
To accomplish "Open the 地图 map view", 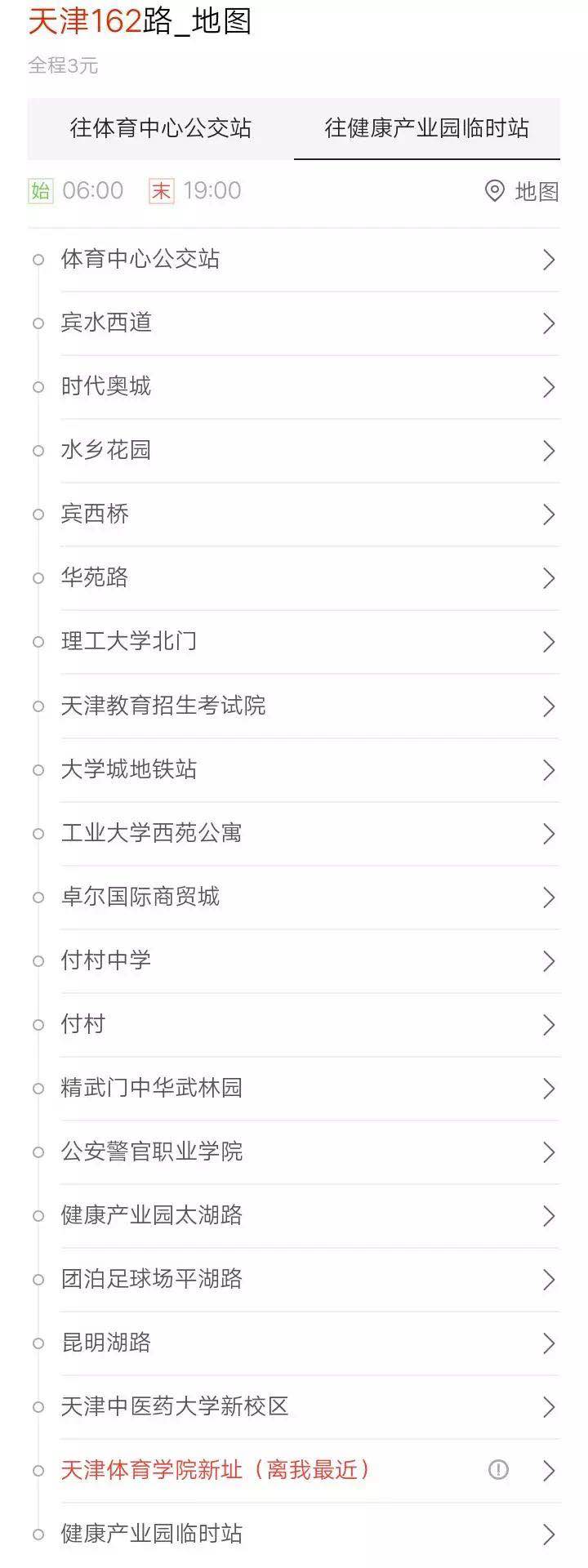I will [x=522, y=191].
